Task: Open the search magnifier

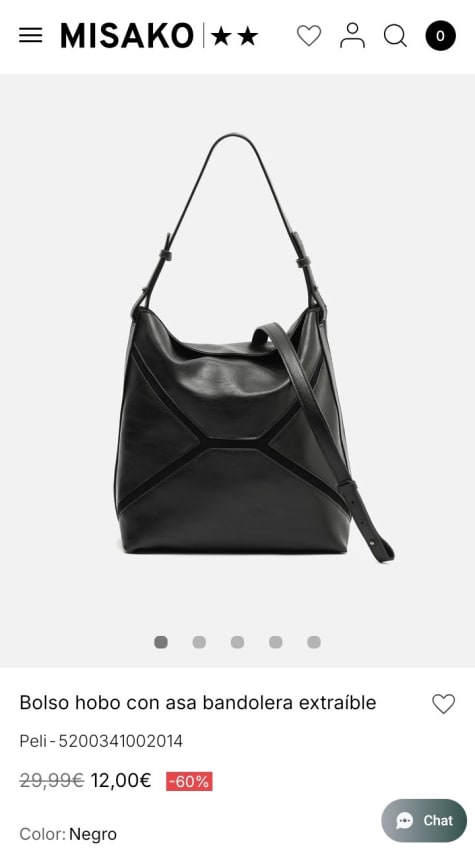Action: 395,36
